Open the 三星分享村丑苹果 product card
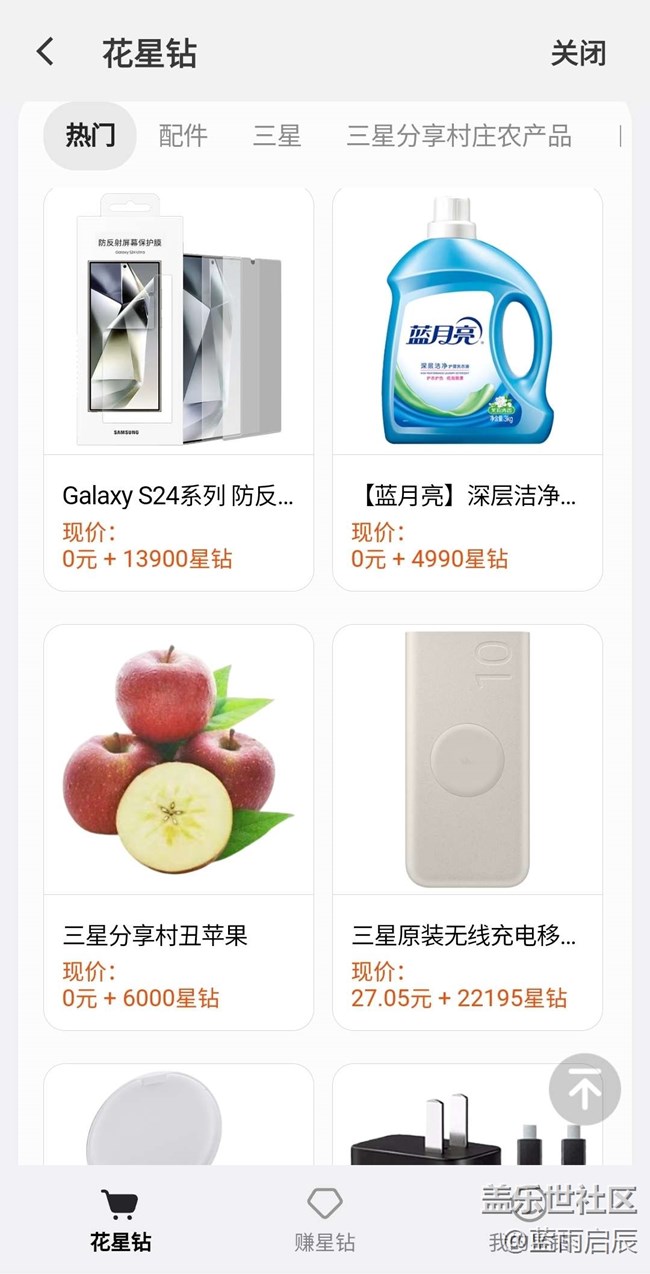This screenshot has width=650, height=1274. click(x=179, y=827)
